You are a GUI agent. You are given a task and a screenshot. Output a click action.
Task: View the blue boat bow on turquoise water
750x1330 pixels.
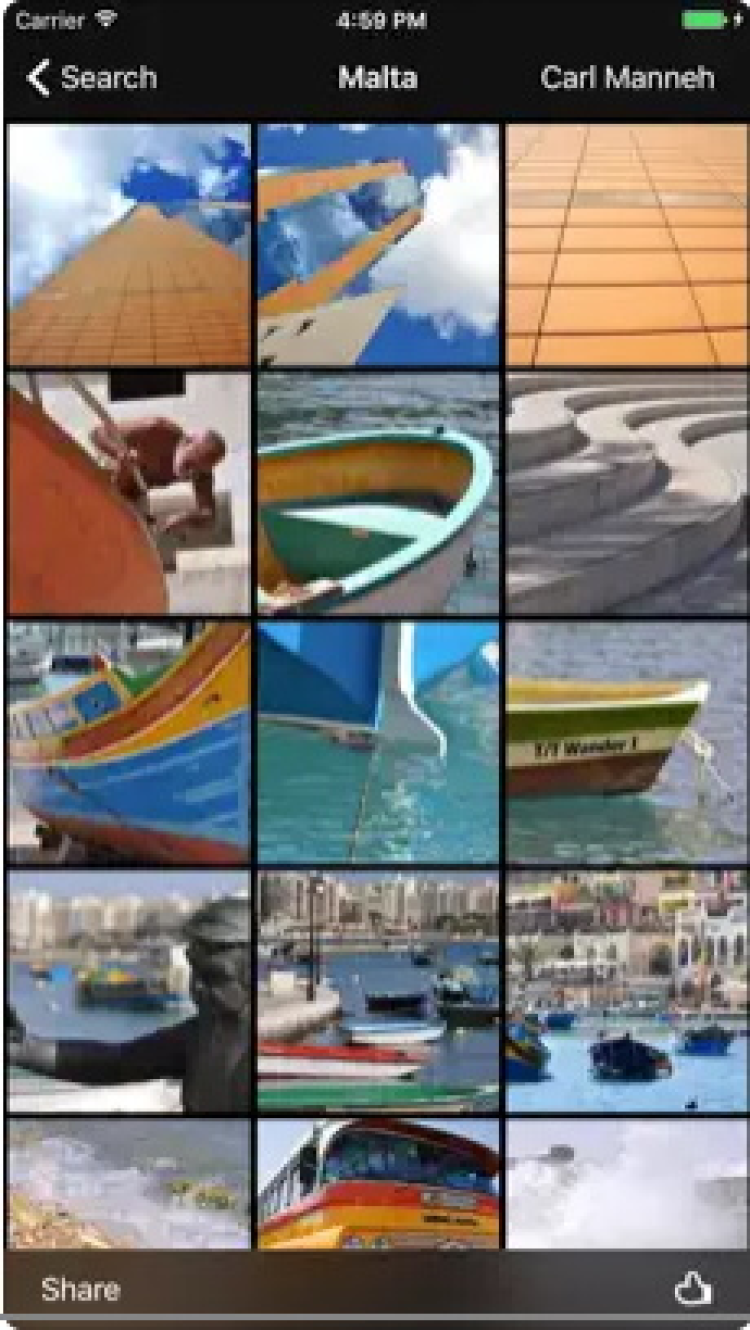click(378, 742)
